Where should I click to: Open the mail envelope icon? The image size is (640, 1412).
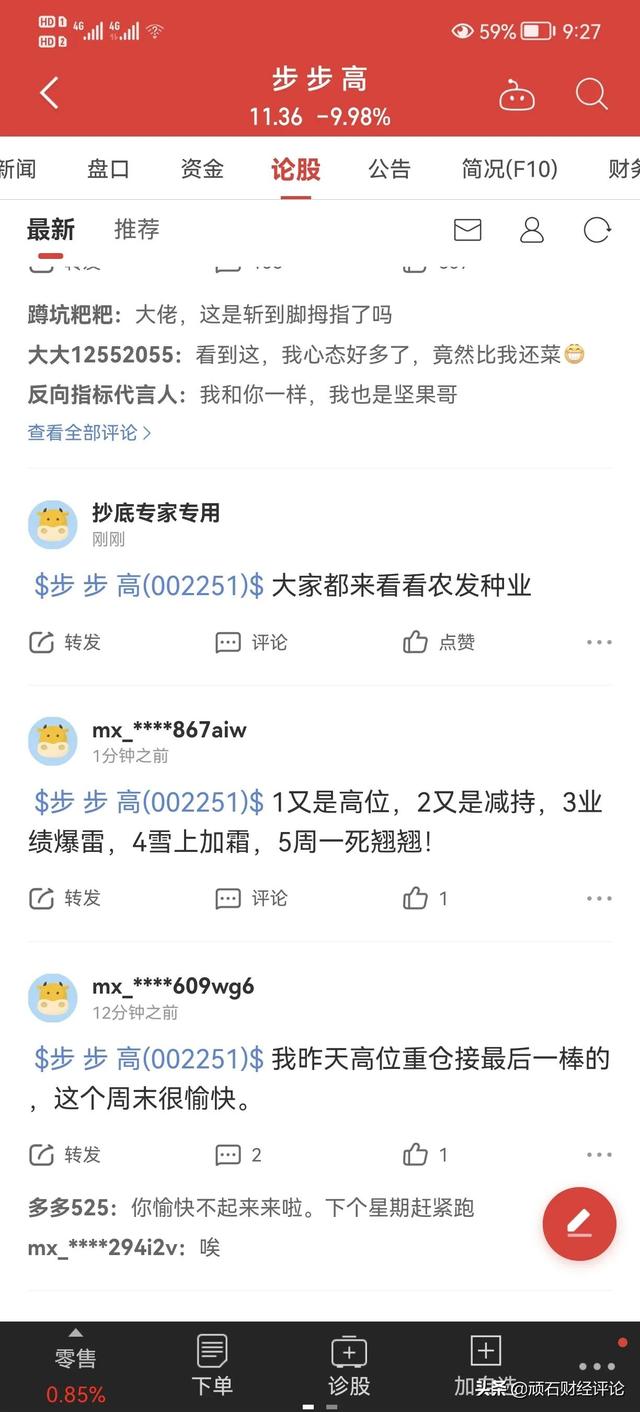click(x=468, y=231)
